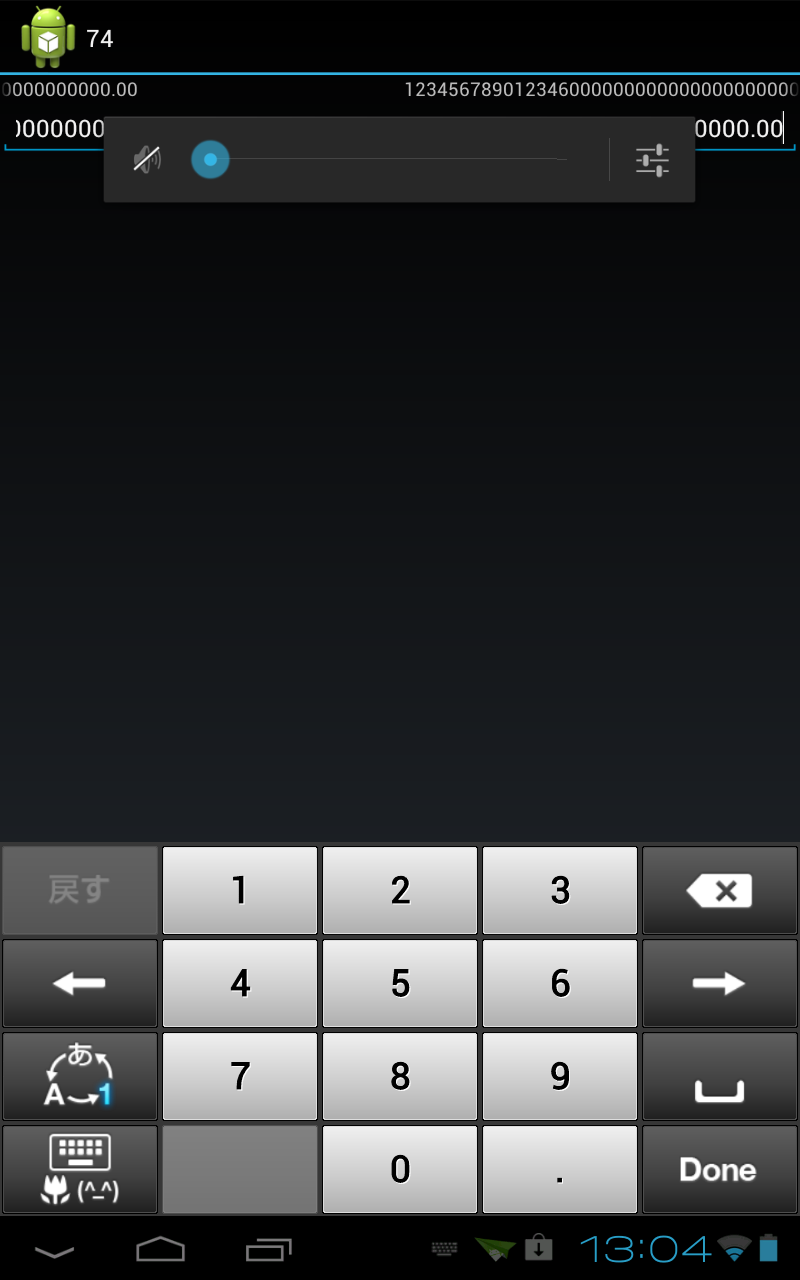800x1280 pixels.
Task: Enter digit 9 on the keypad
Action: (560, 1076)
